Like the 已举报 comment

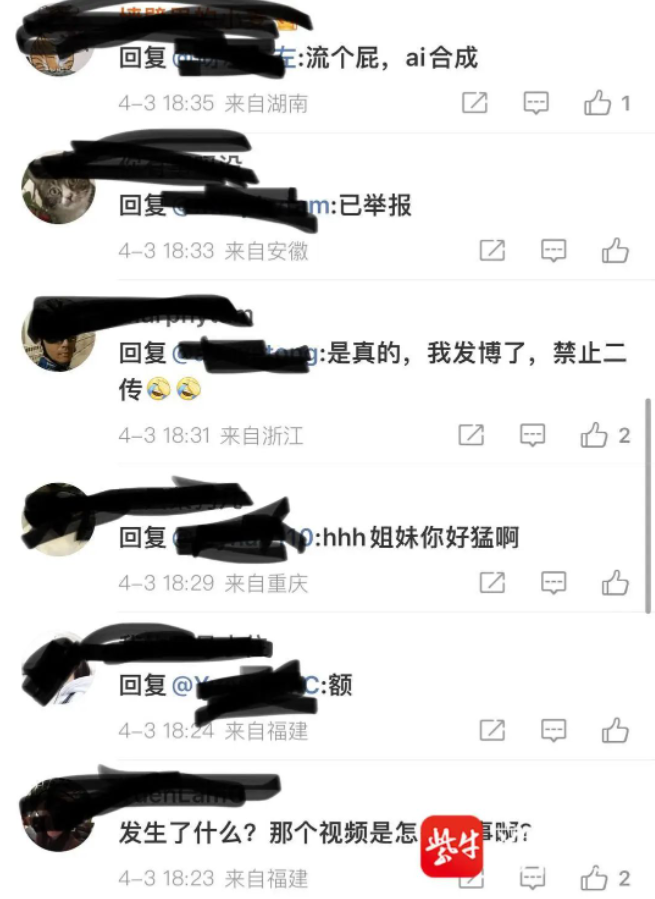pyautogui.click(x=615, y=251)
